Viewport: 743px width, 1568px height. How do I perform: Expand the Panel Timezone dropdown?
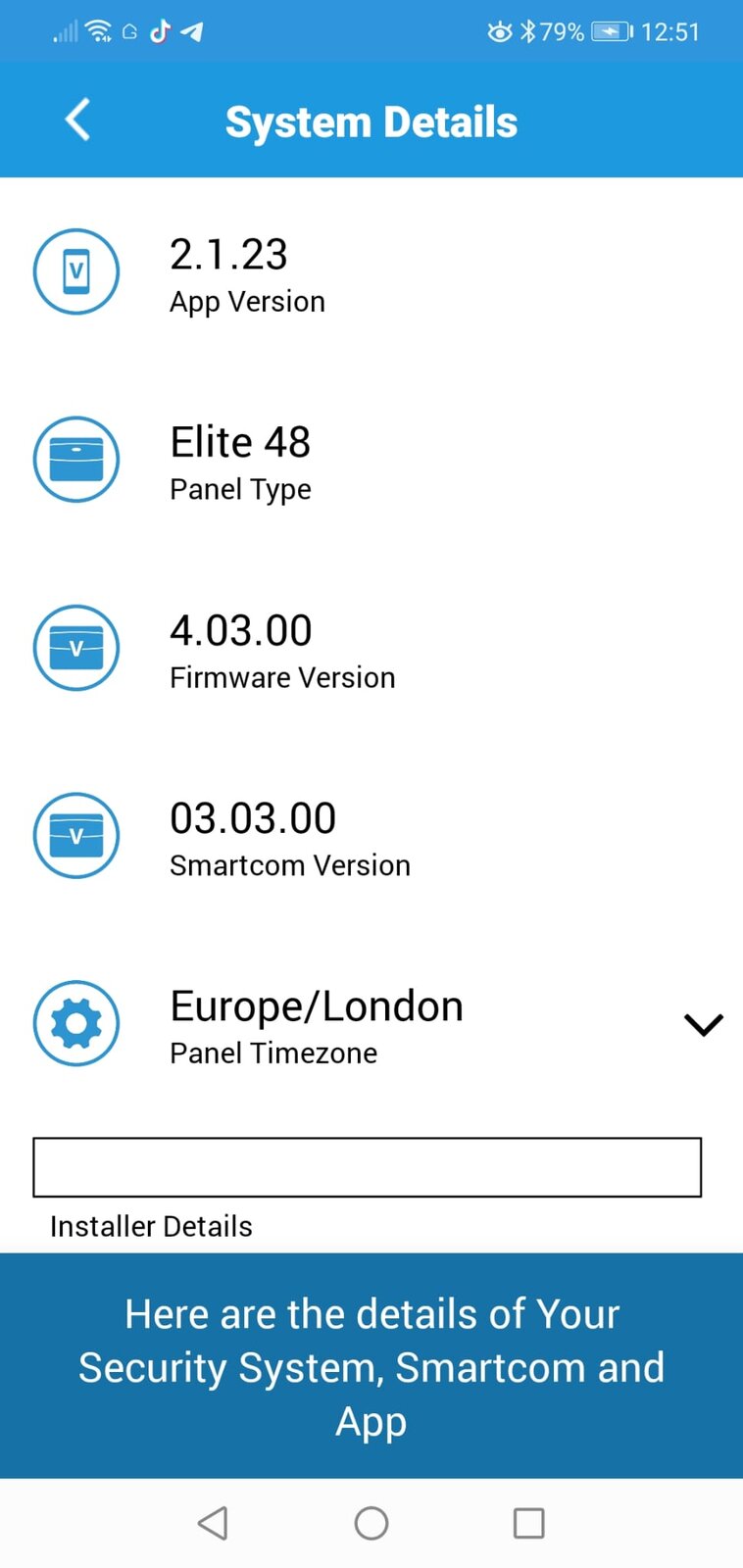pos(703,1025)
